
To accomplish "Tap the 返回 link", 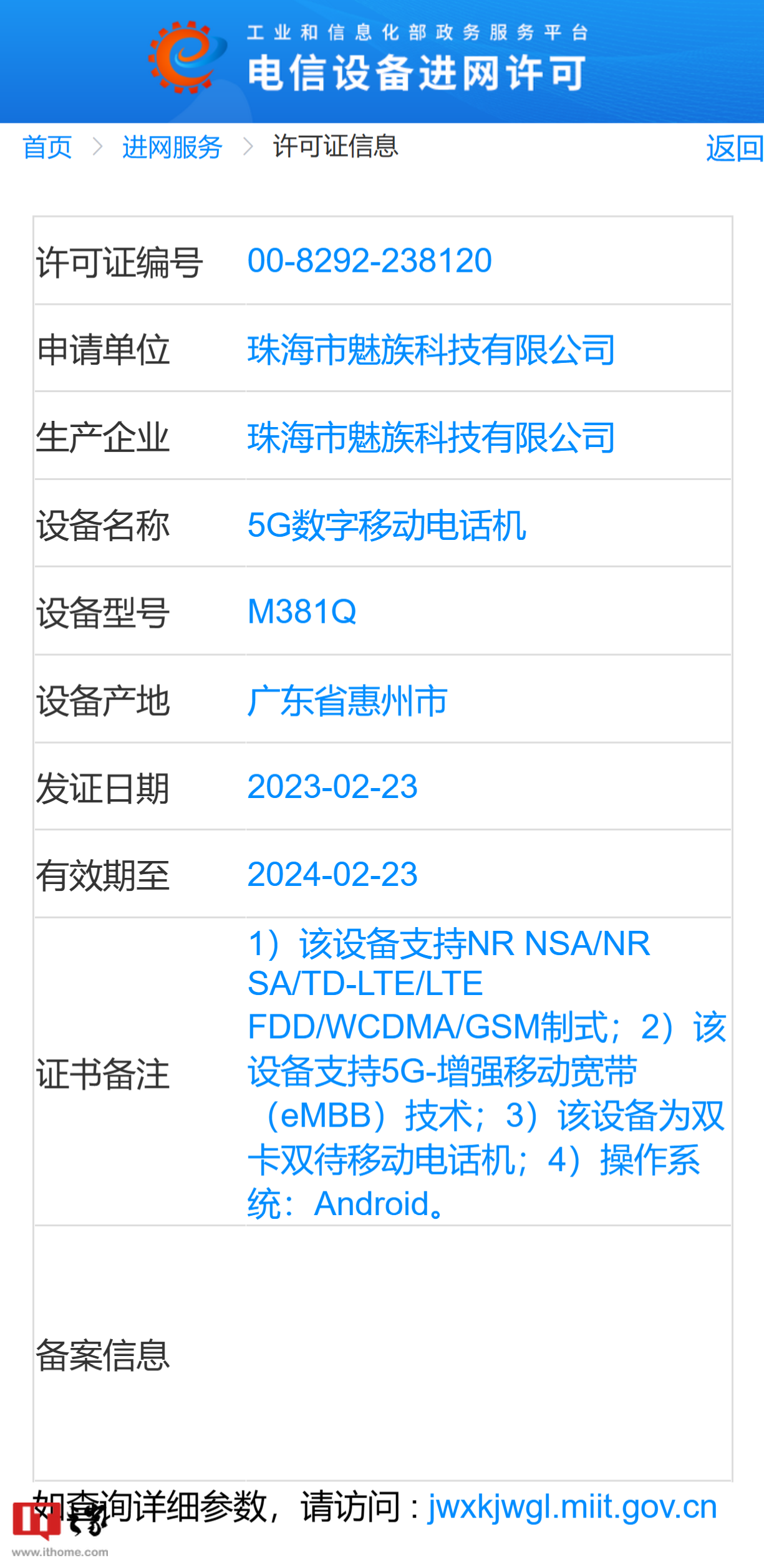I will [733, 149].
